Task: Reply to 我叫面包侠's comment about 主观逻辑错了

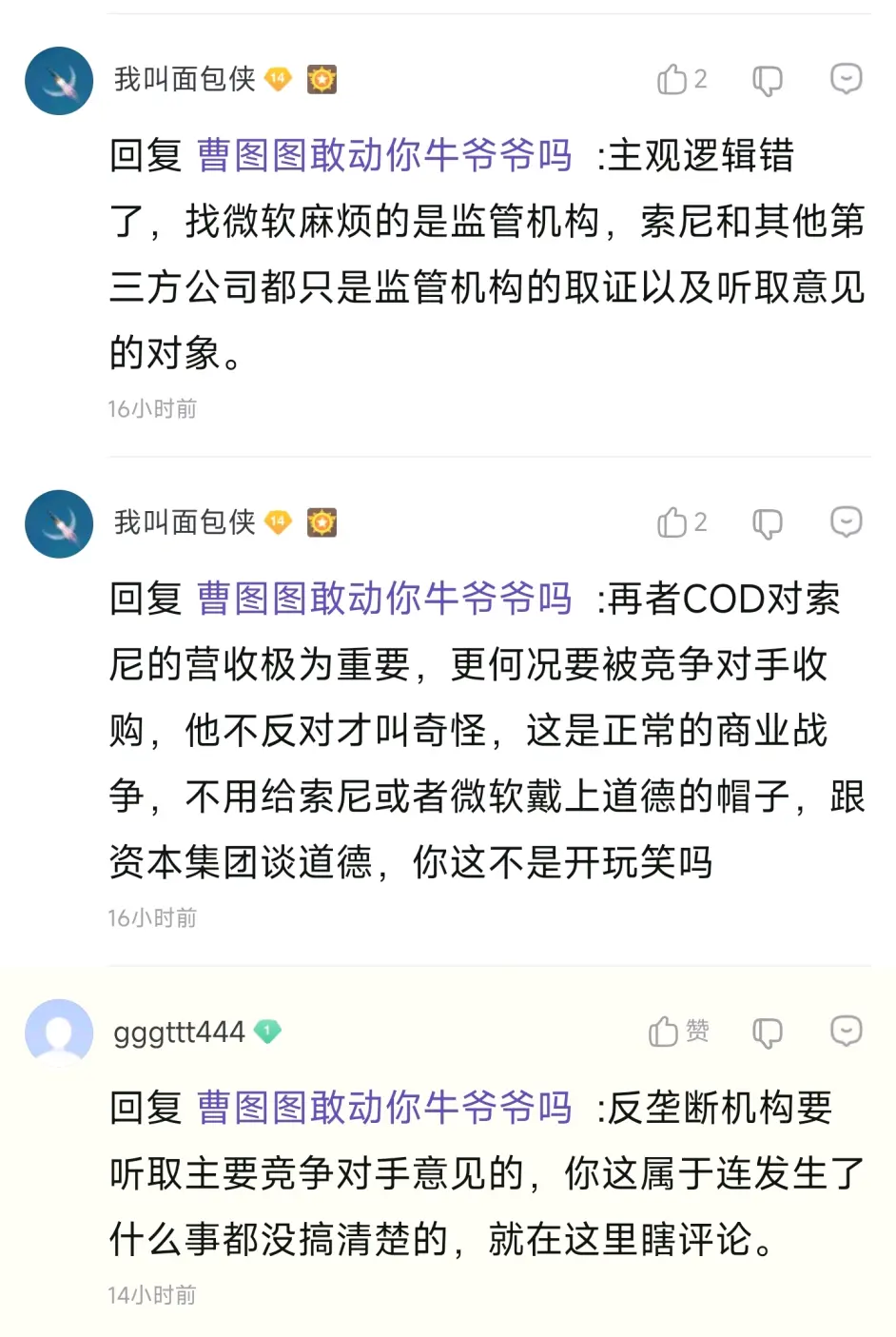Action: point(846,79)
